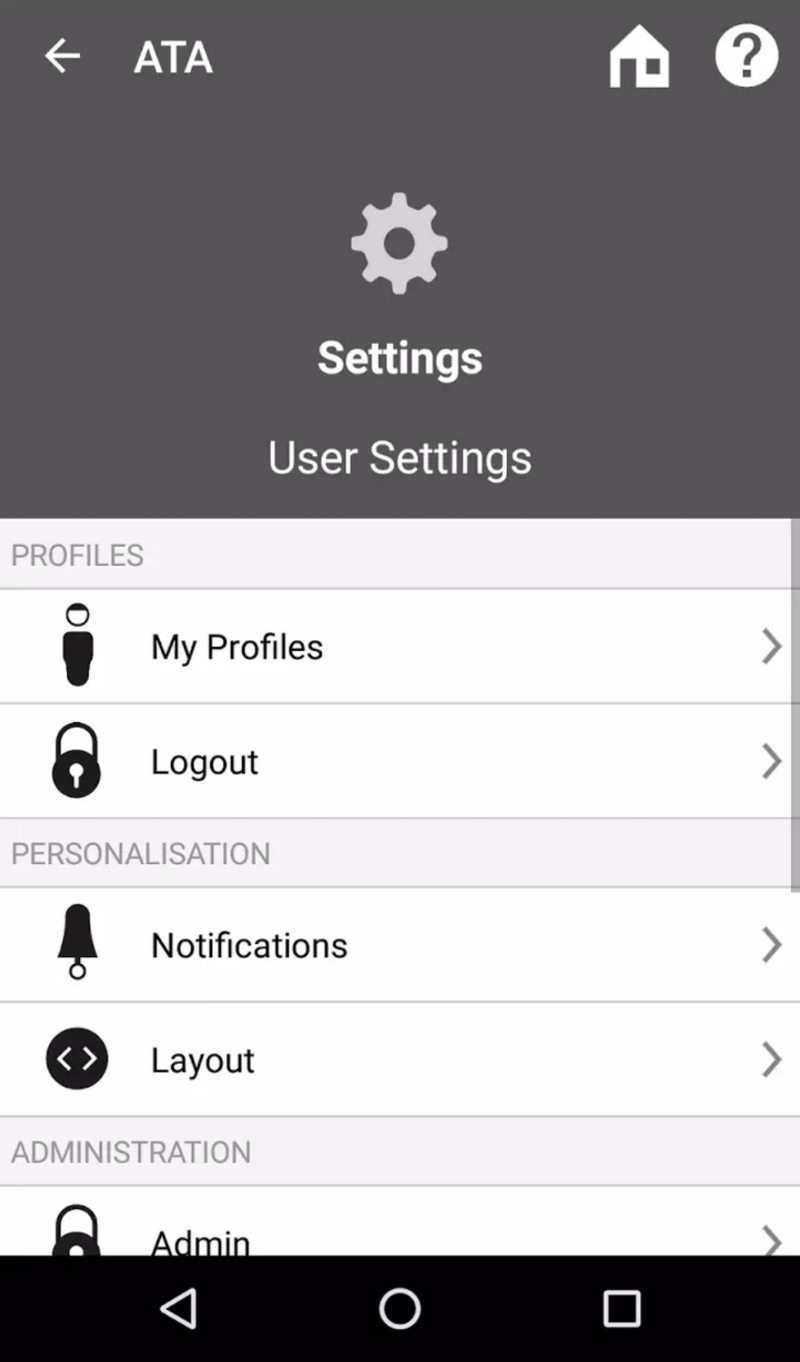Tap the ATA title text

pos(172,57)
